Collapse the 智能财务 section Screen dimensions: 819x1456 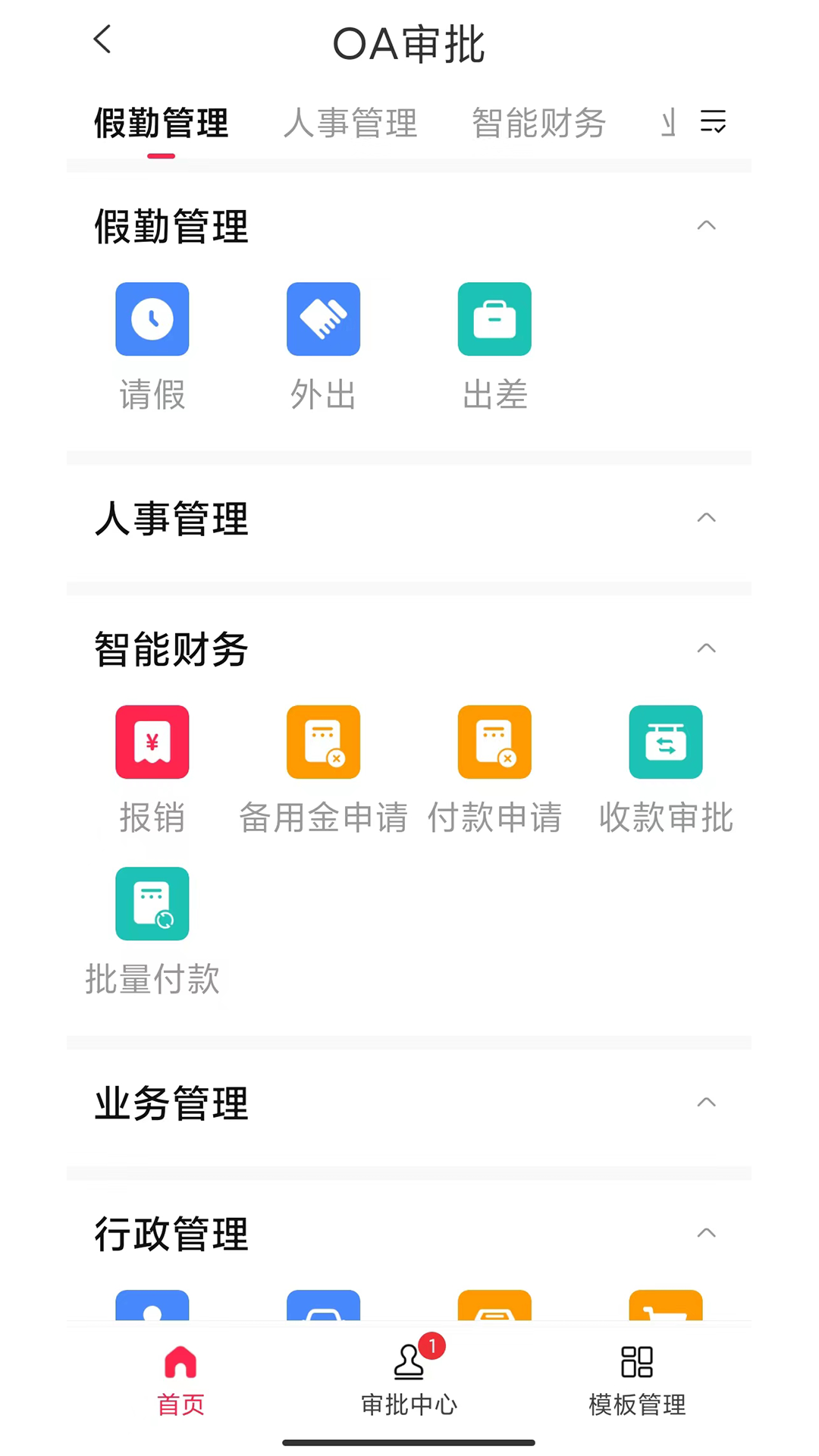[707, 648]
